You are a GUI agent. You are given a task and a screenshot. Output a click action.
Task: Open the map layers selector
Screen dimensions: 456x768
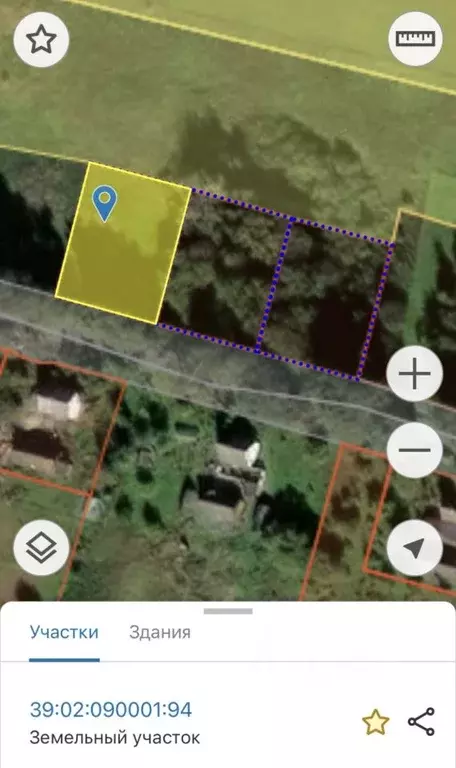41,547
